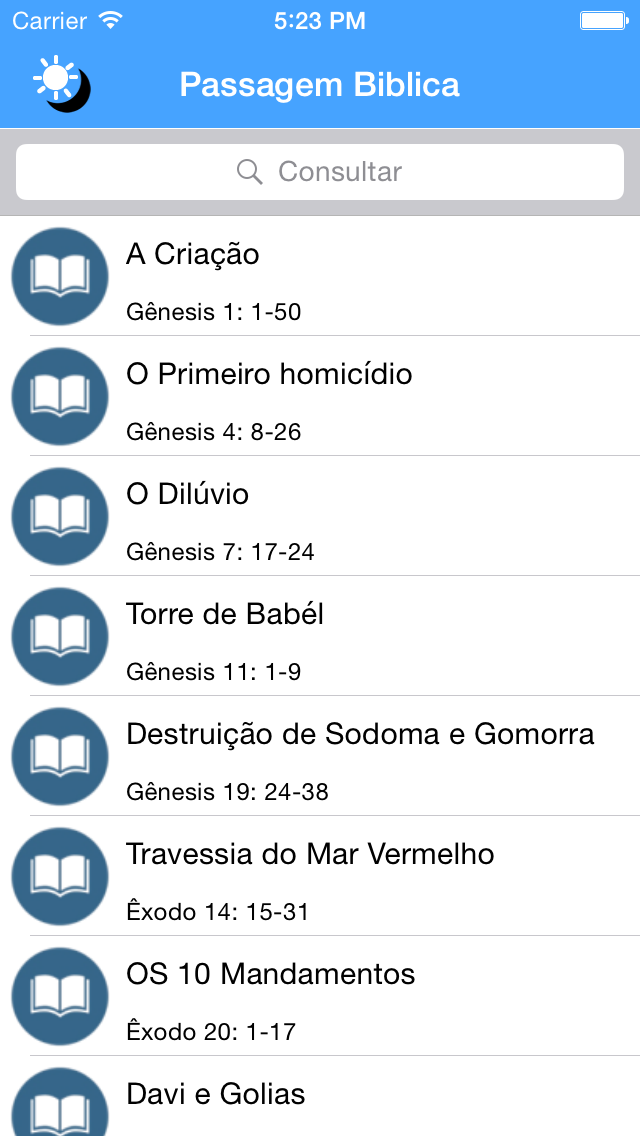View Destruição de Sodoma e Gomorra

(320, 756)
